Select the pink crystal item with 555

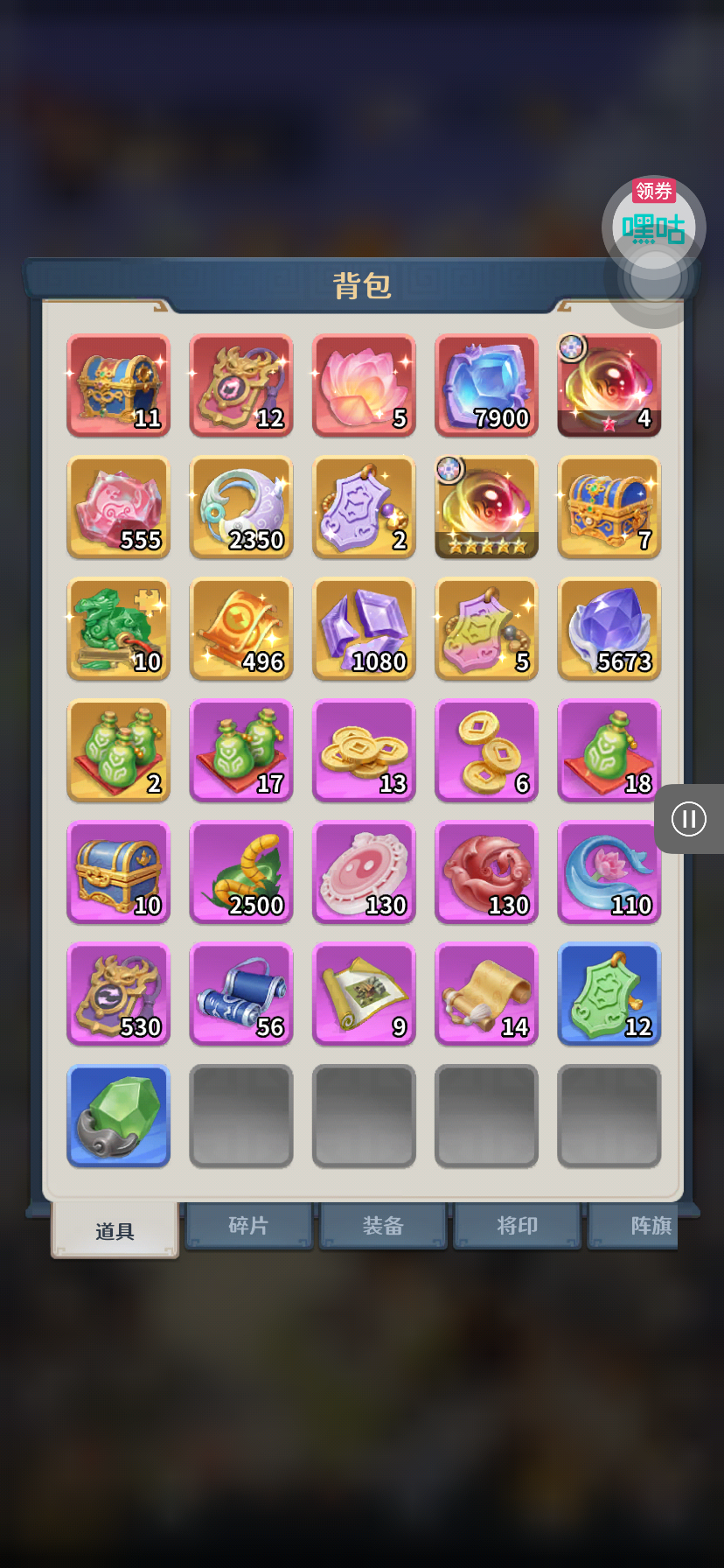pyautogui.click(x=119, y=507)
